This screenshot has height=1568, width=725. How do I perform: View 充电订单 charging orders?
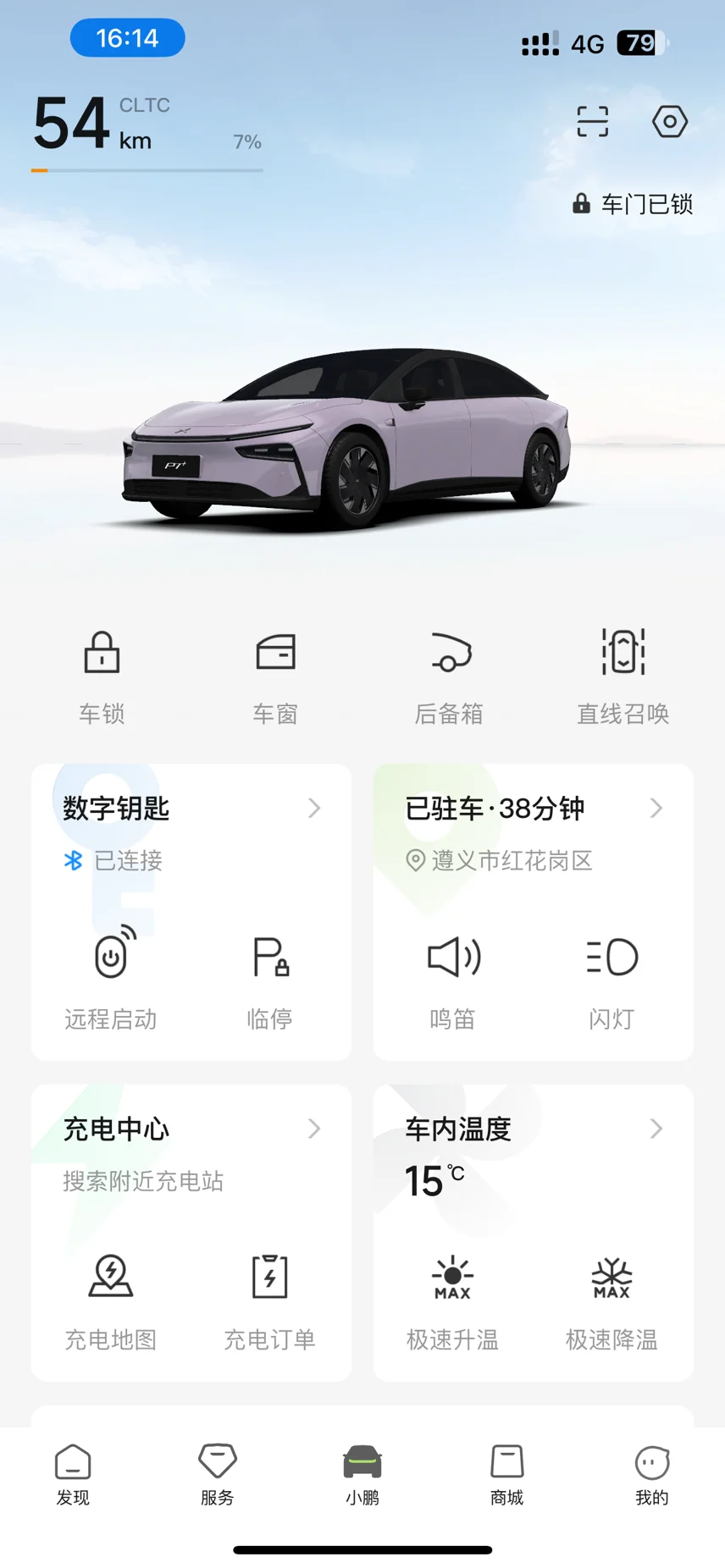[270, 1302]
